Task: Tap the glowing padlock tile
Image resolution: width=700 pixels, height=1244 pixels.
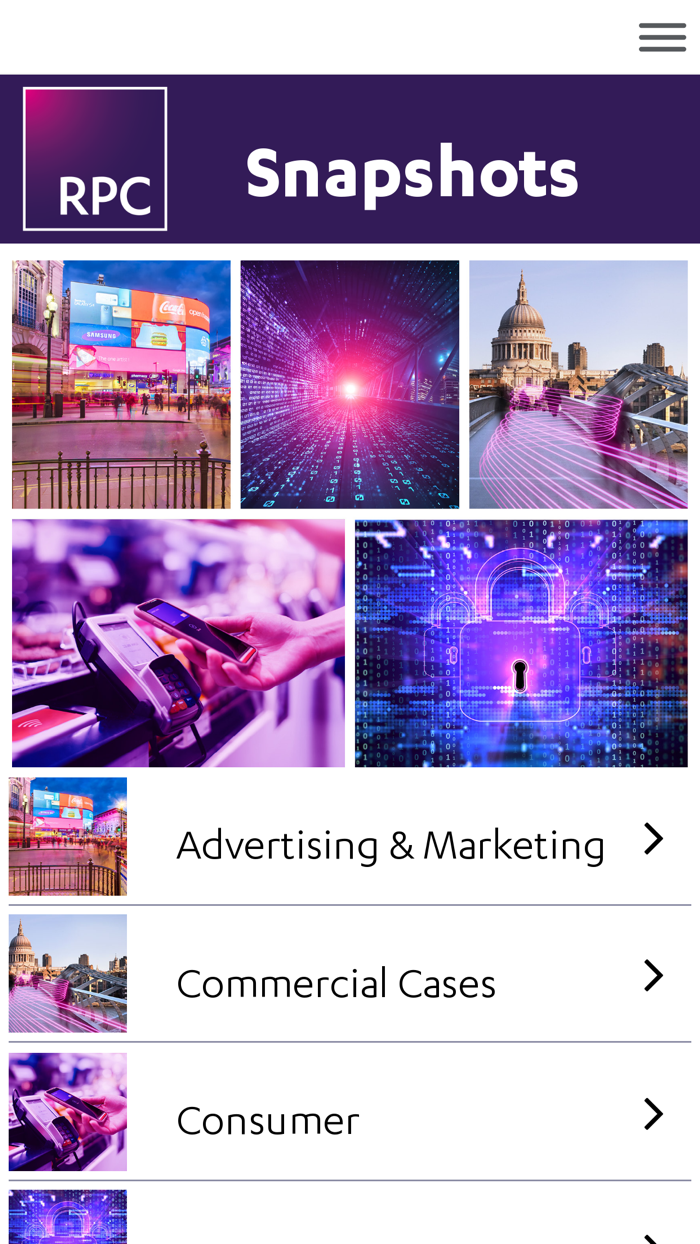Action: 521,642
